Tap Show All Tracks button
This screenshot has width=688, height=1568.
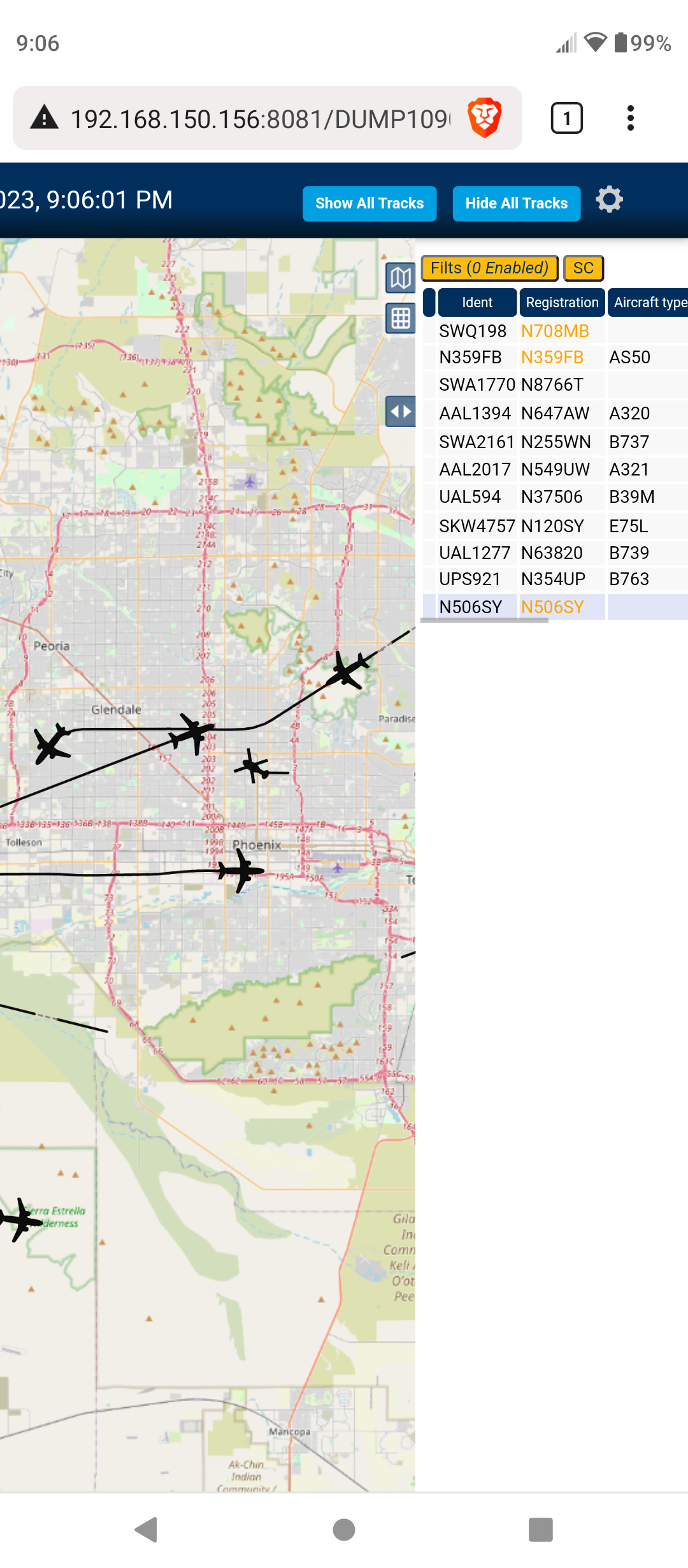(369, 203)
